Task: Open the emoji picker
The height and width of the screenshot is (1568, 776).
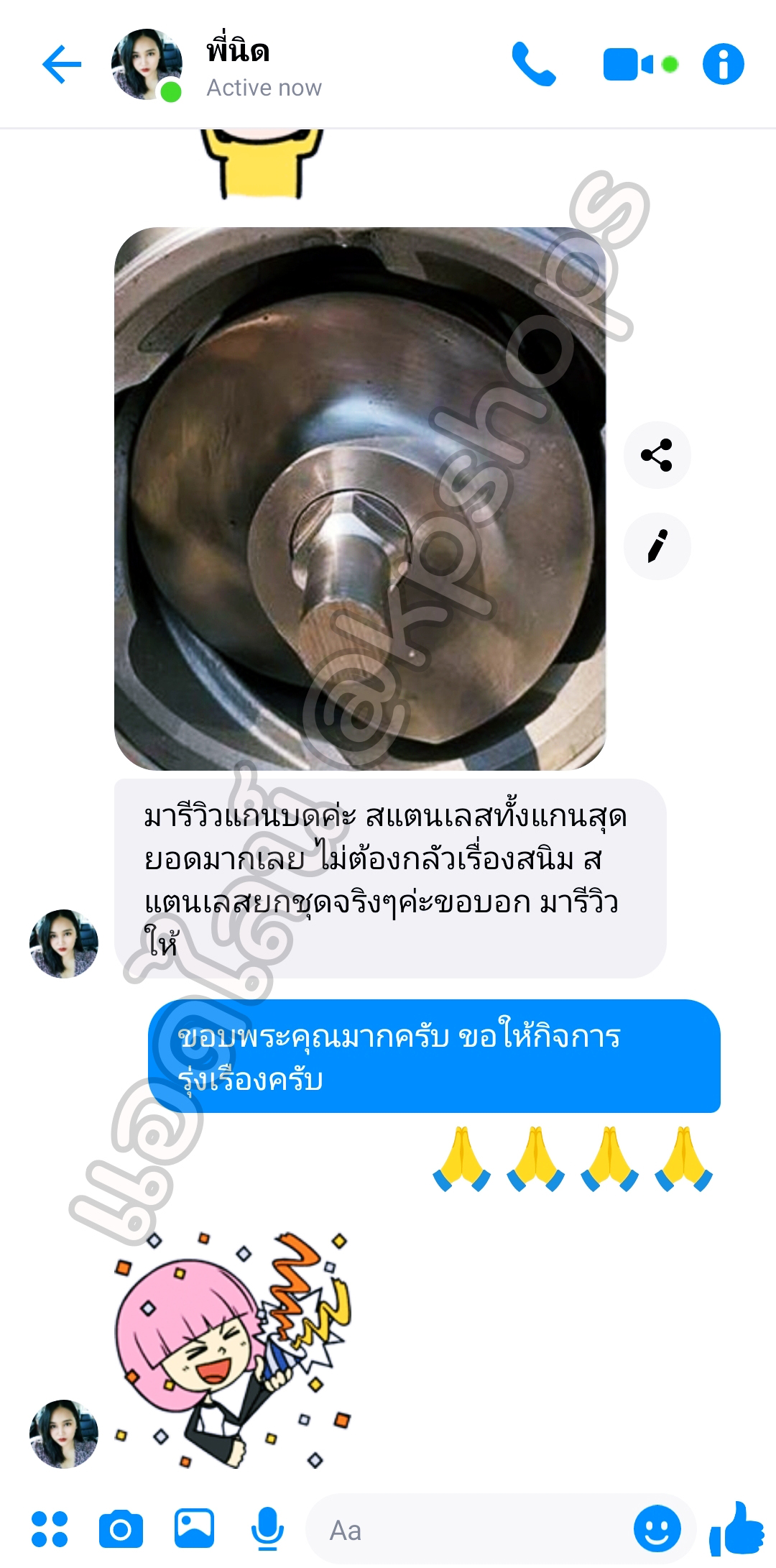Action: (657, 1529)
